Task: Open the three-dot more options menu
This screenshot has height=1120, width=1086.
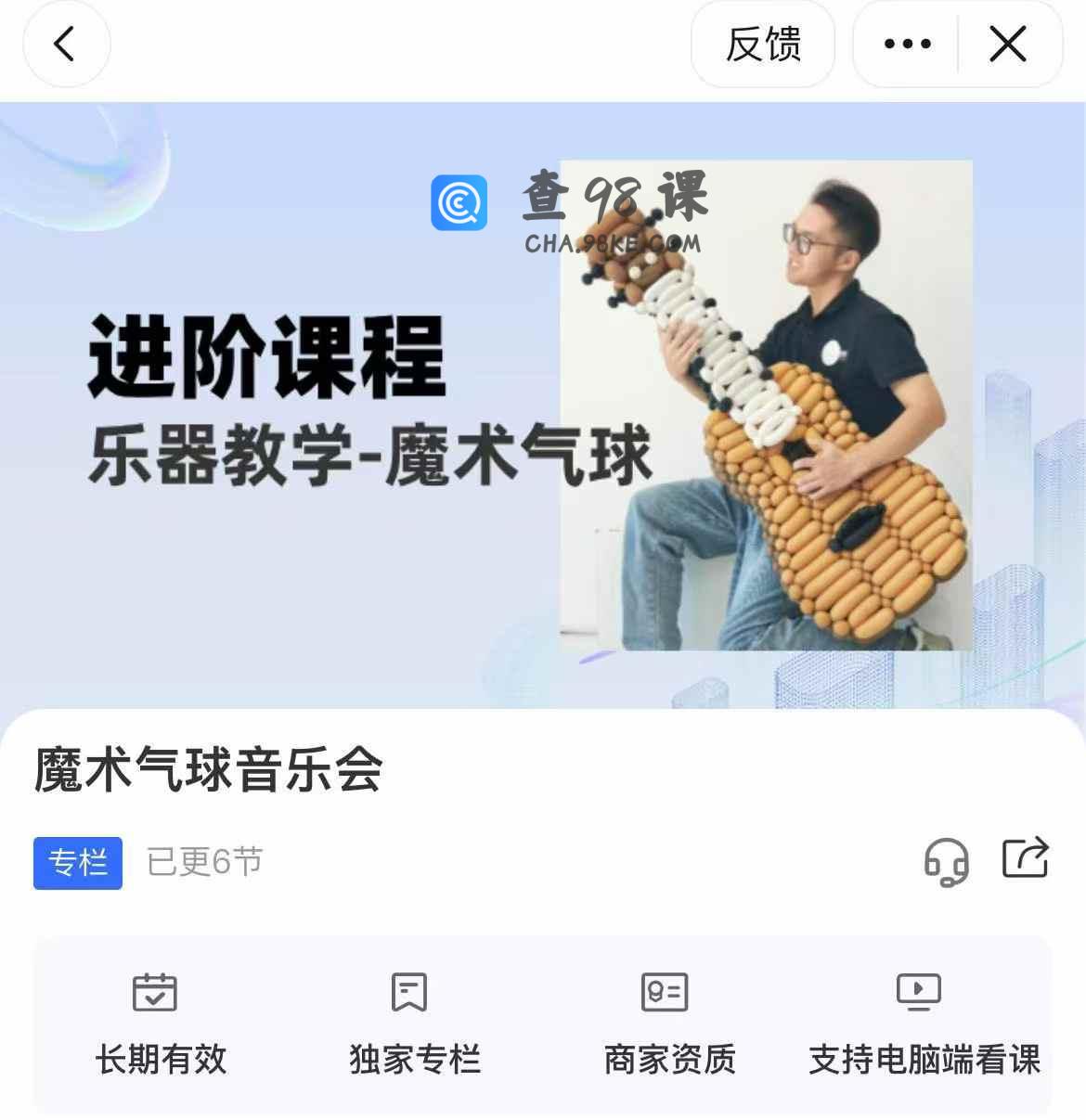Action: pos(907,44)
